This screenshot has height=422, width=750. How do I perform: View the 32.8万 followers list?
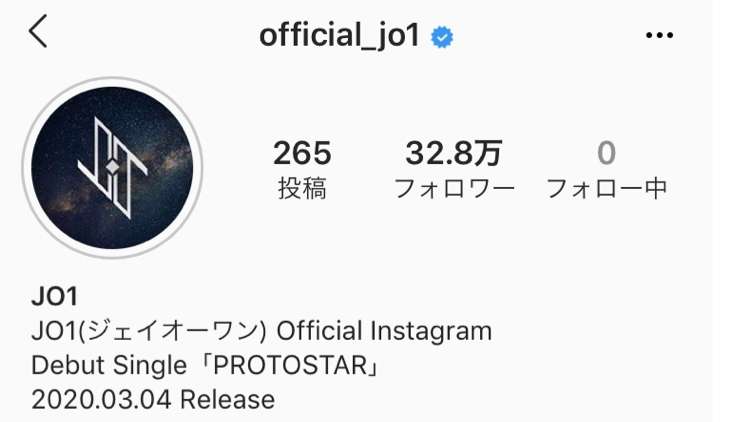[454, 170]
